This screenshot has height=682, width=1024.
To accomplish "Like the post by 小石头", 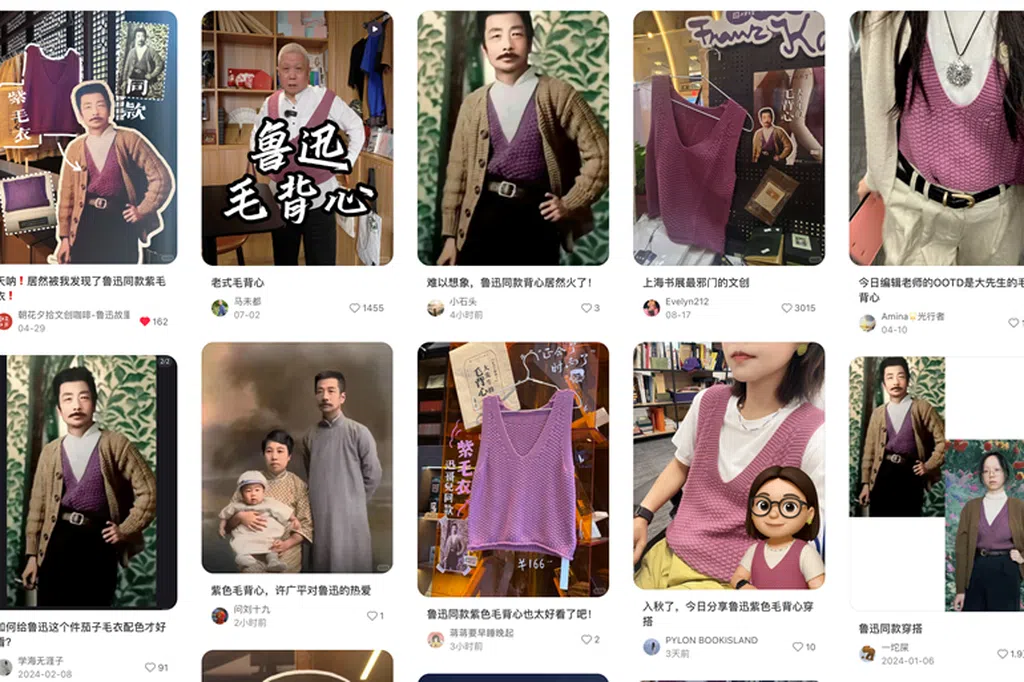I will (585, 308).
